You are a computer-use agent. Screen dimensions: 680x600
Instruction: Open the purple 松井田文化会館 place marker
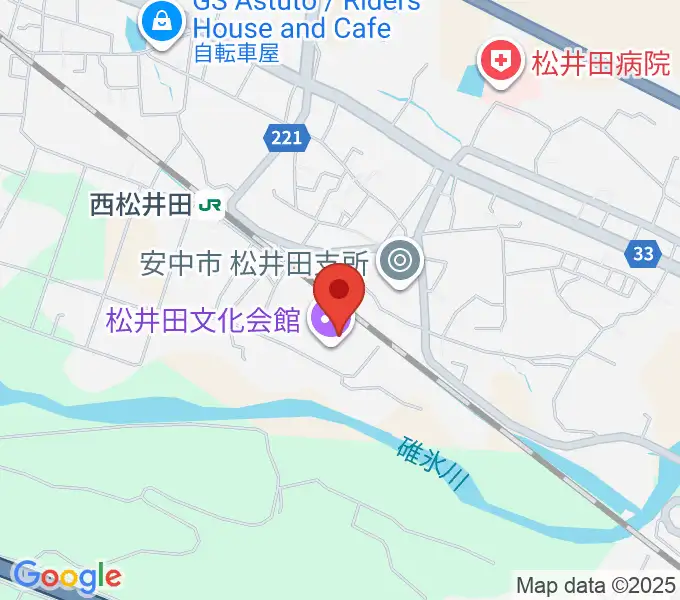pos(325,323)
